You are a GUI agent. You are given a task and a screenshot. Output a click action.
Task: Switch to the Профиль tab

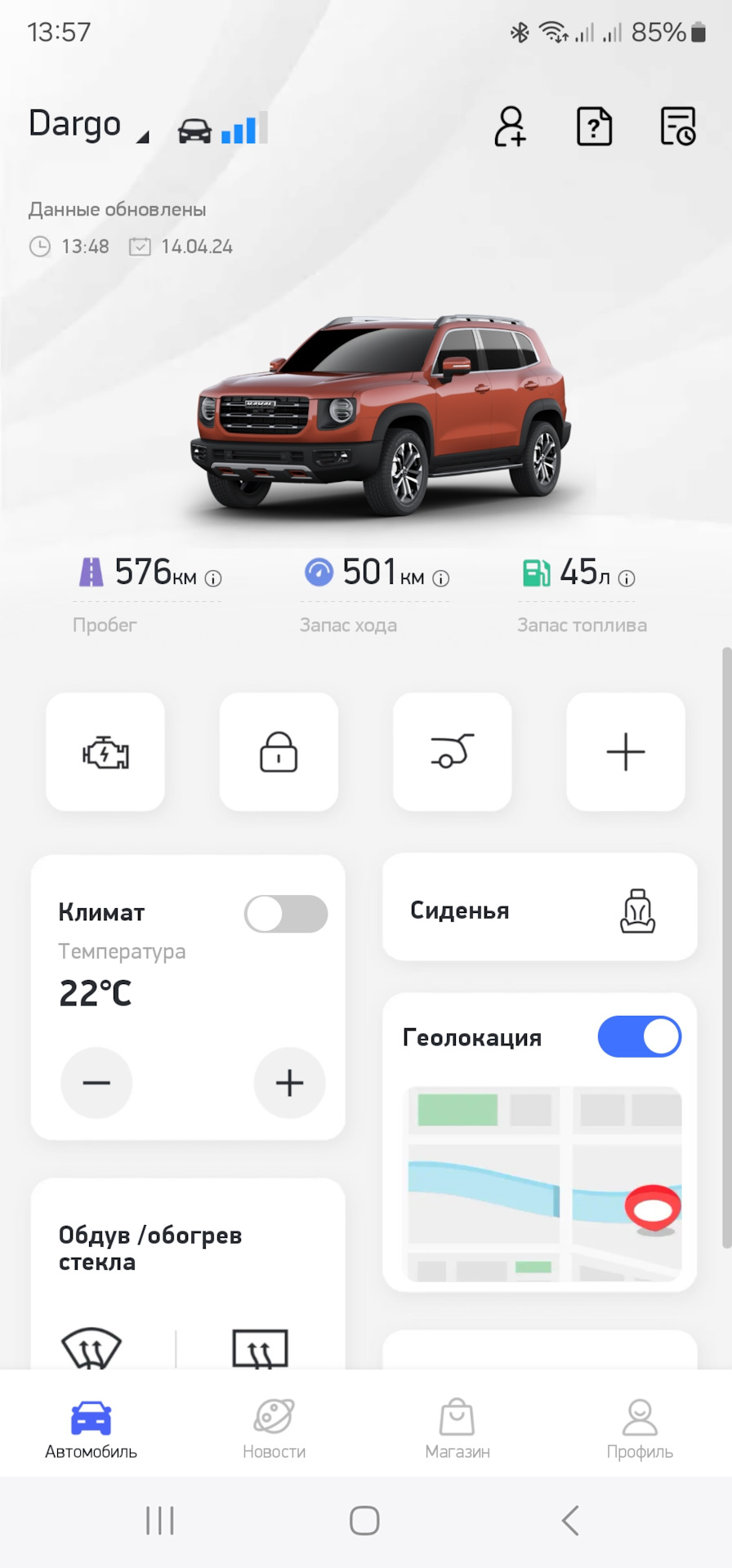(x=640, y=1429)
